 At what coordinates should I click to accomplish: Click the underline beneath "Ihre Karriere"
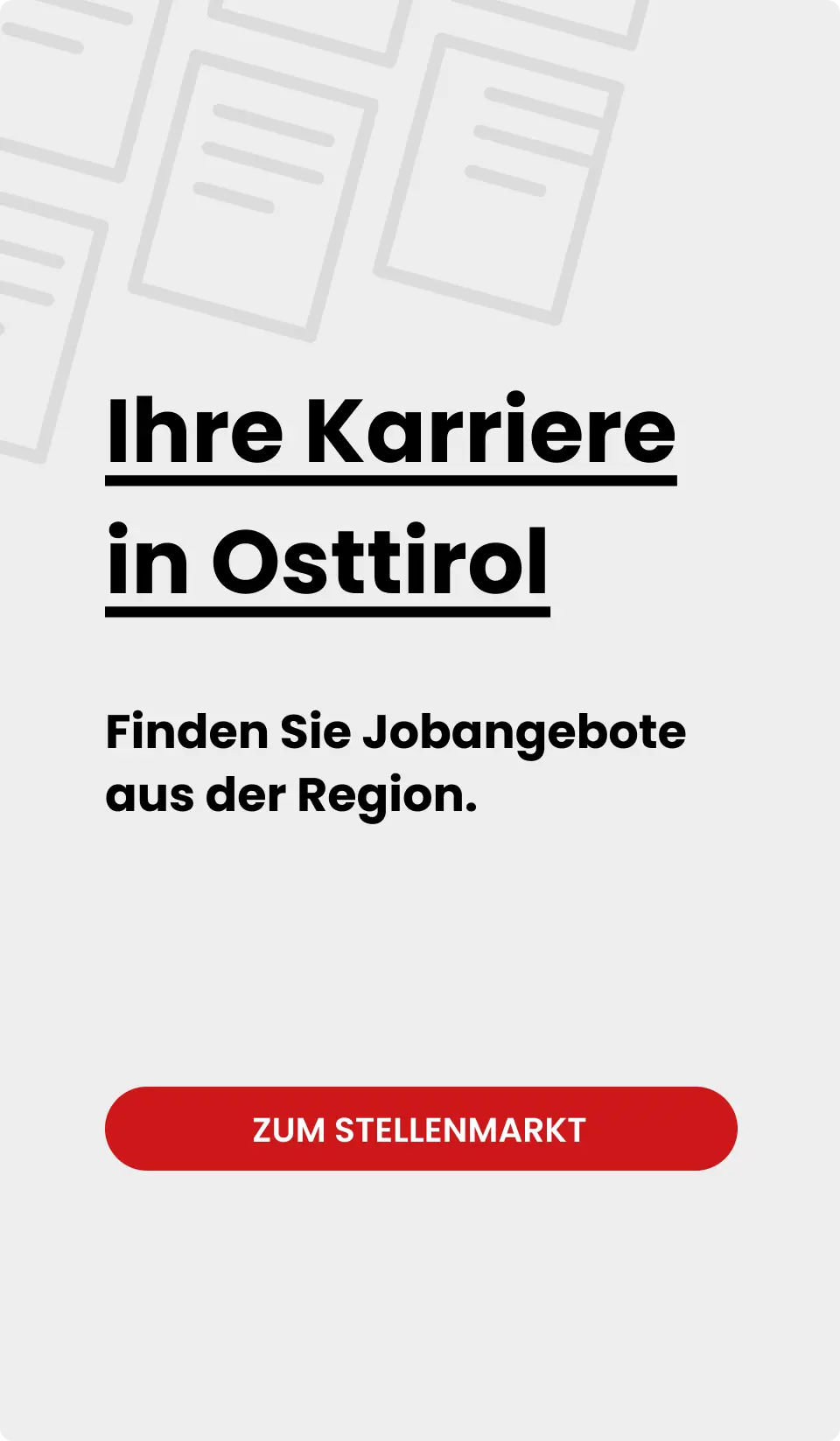pos(389,479)
